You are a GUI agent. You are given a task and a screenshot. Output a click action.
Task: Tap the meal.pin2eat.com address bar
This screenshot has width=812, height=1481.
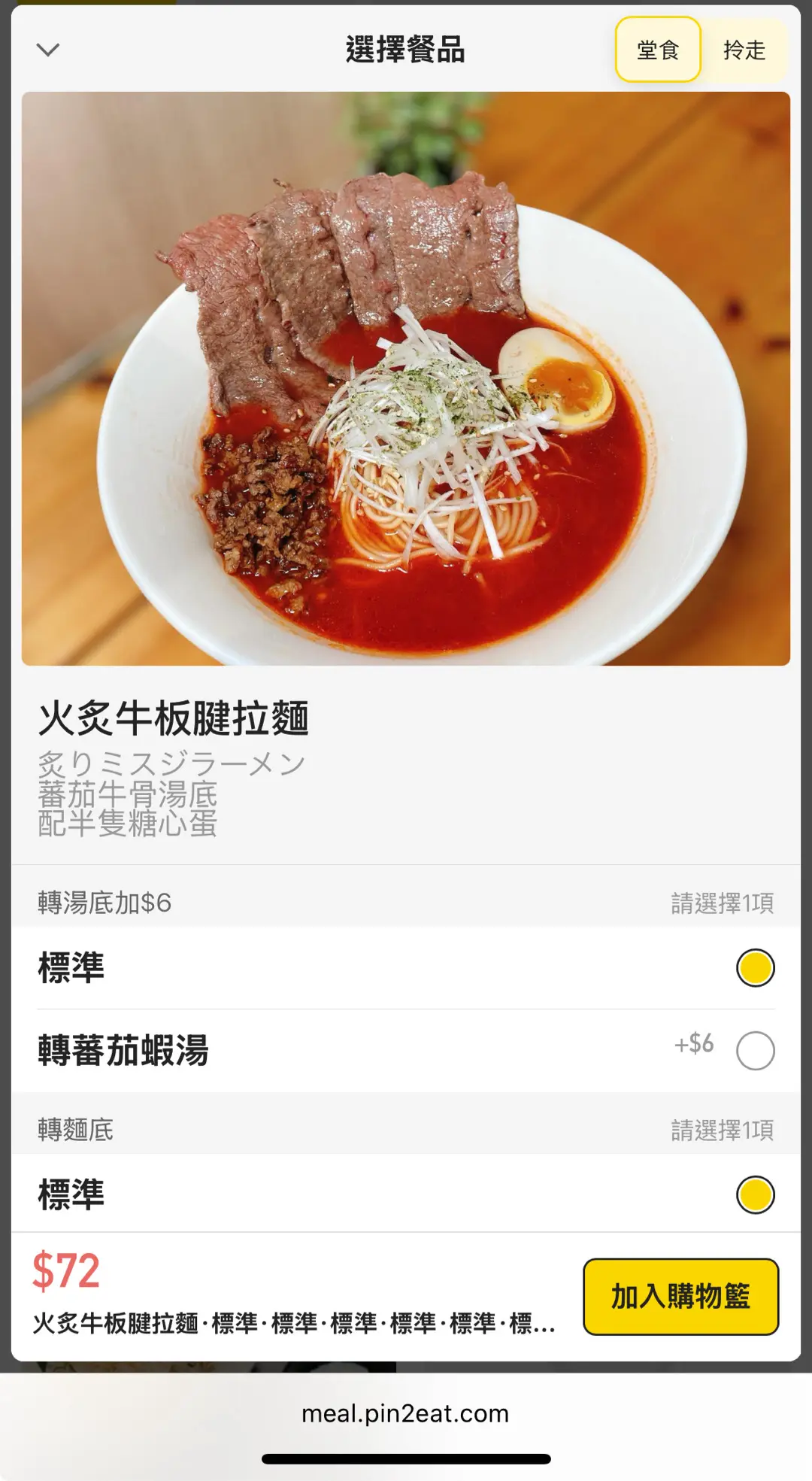(x=405, y=1414)
